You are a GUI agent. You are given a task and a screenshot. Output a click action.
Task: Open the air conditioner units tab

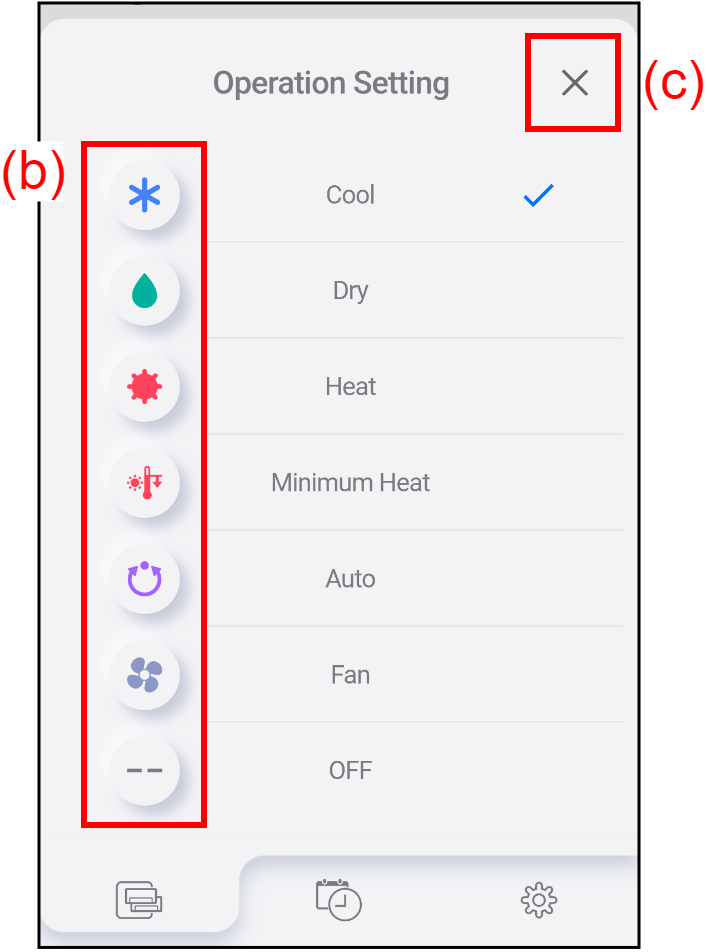(139, 900)
